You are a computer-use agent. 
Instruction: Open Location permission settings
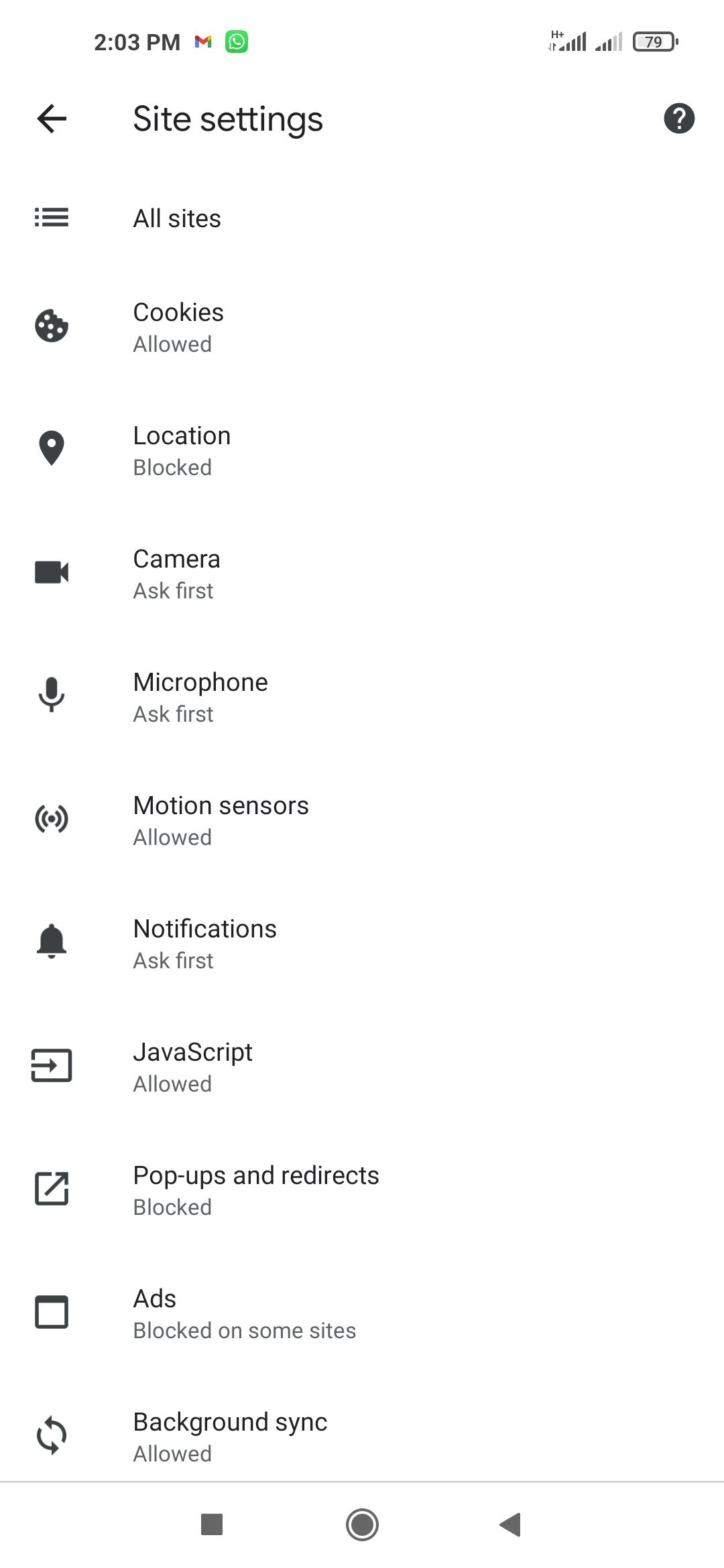tap(182, 450)
